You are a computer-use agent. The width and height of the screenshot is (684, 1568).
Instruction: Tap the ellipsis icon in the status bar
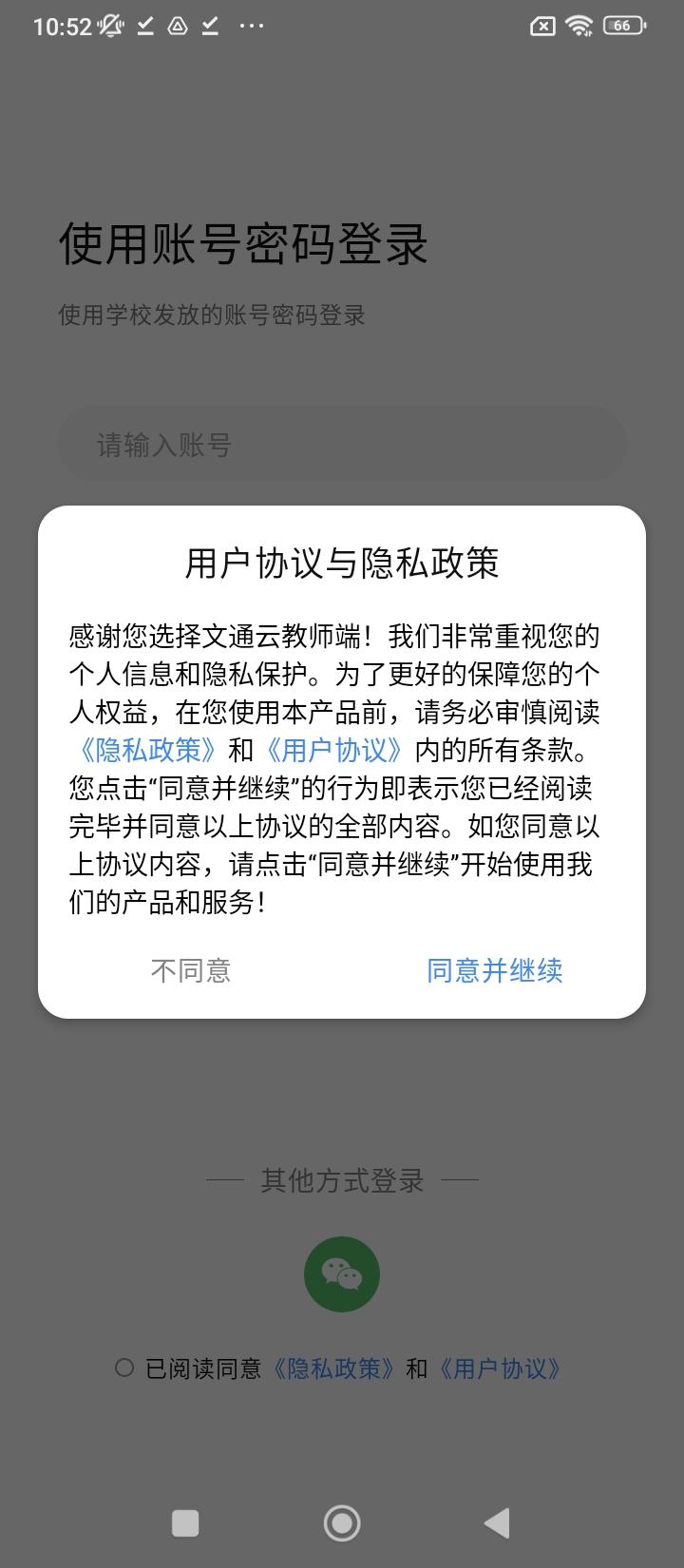(x=251, y=26)
